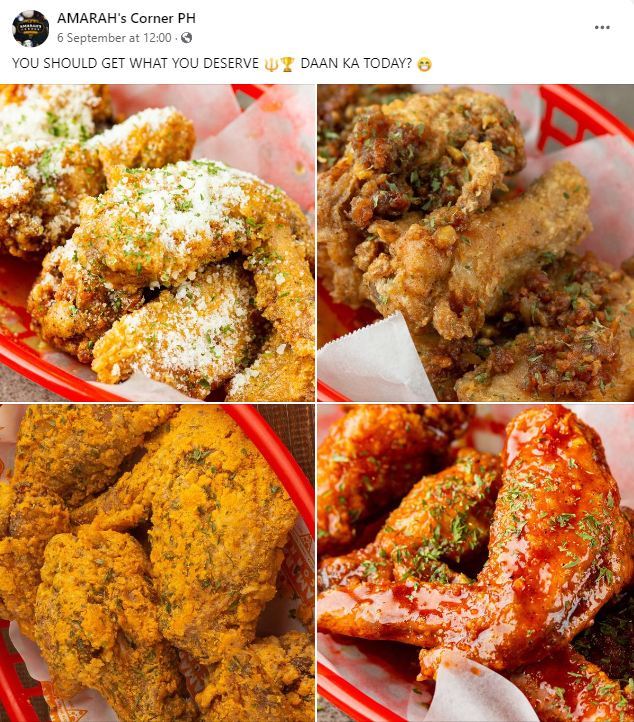This screenshot has width=634, height=722.
Task: View the red-glazed saucy wings photo
Action: 476,563
